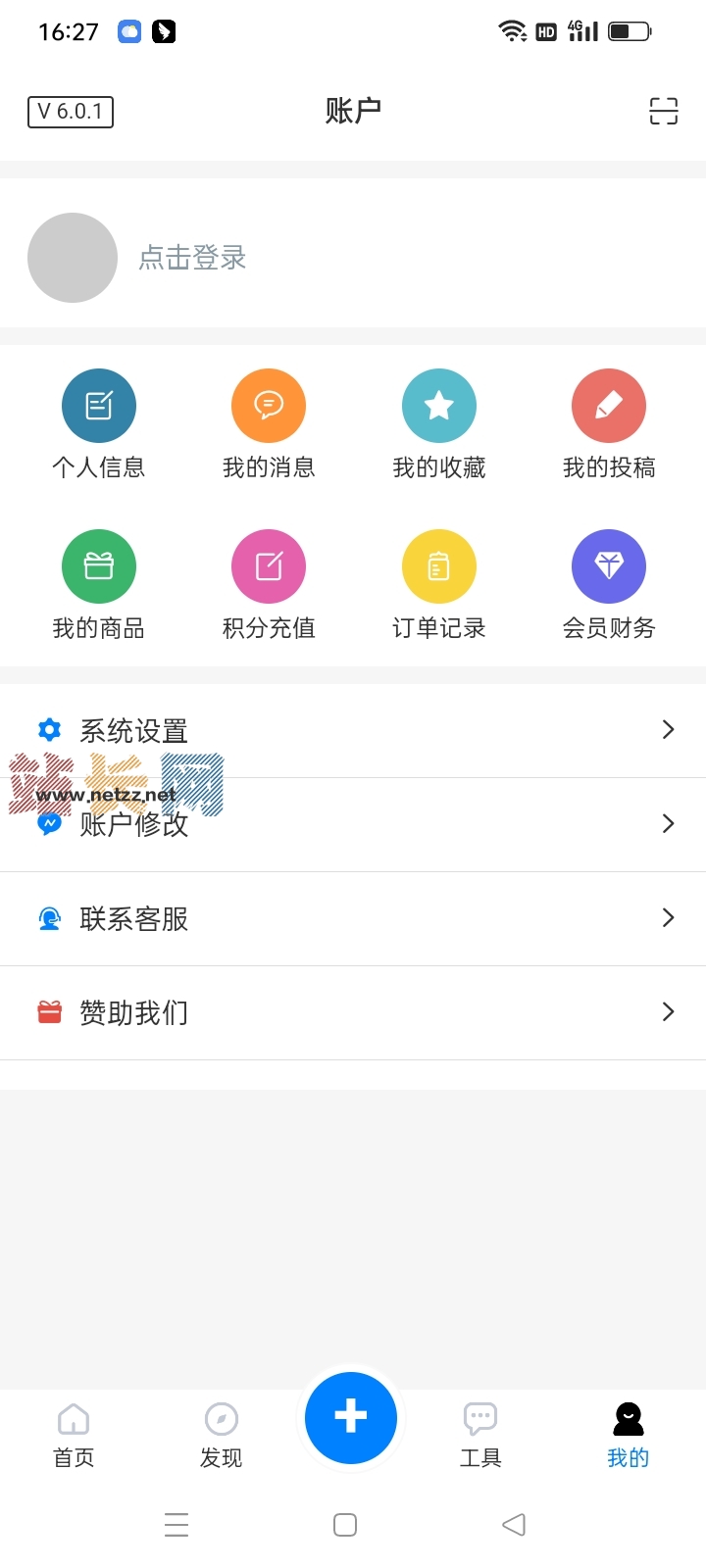Select the 我的 tab
Viewport: 706px width, 1568px height.
tap(629, 1436)
